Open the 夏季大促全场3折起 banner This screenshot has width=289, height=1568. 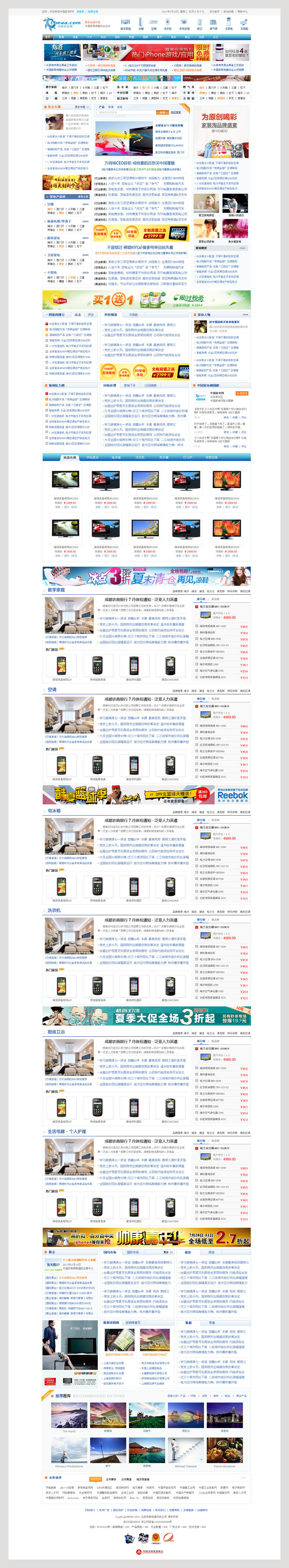[x=146, y=1016]
